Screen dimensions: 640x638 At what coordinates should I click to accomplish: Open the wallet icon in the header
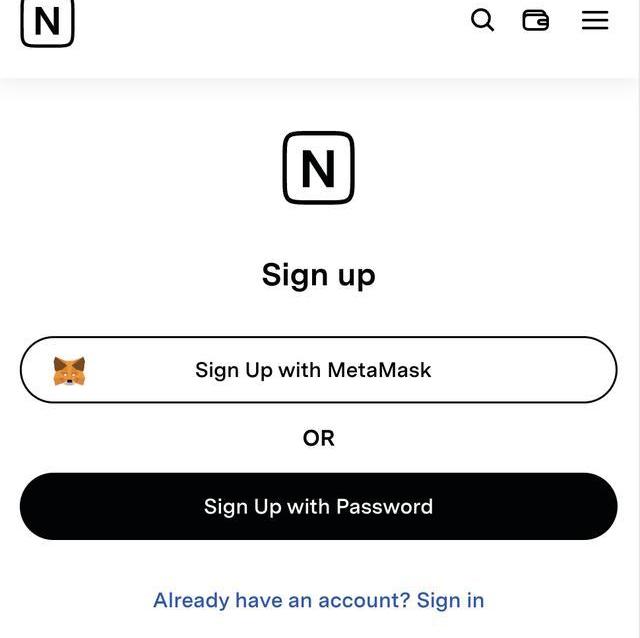pyautogui.click(x=536, y=20)
